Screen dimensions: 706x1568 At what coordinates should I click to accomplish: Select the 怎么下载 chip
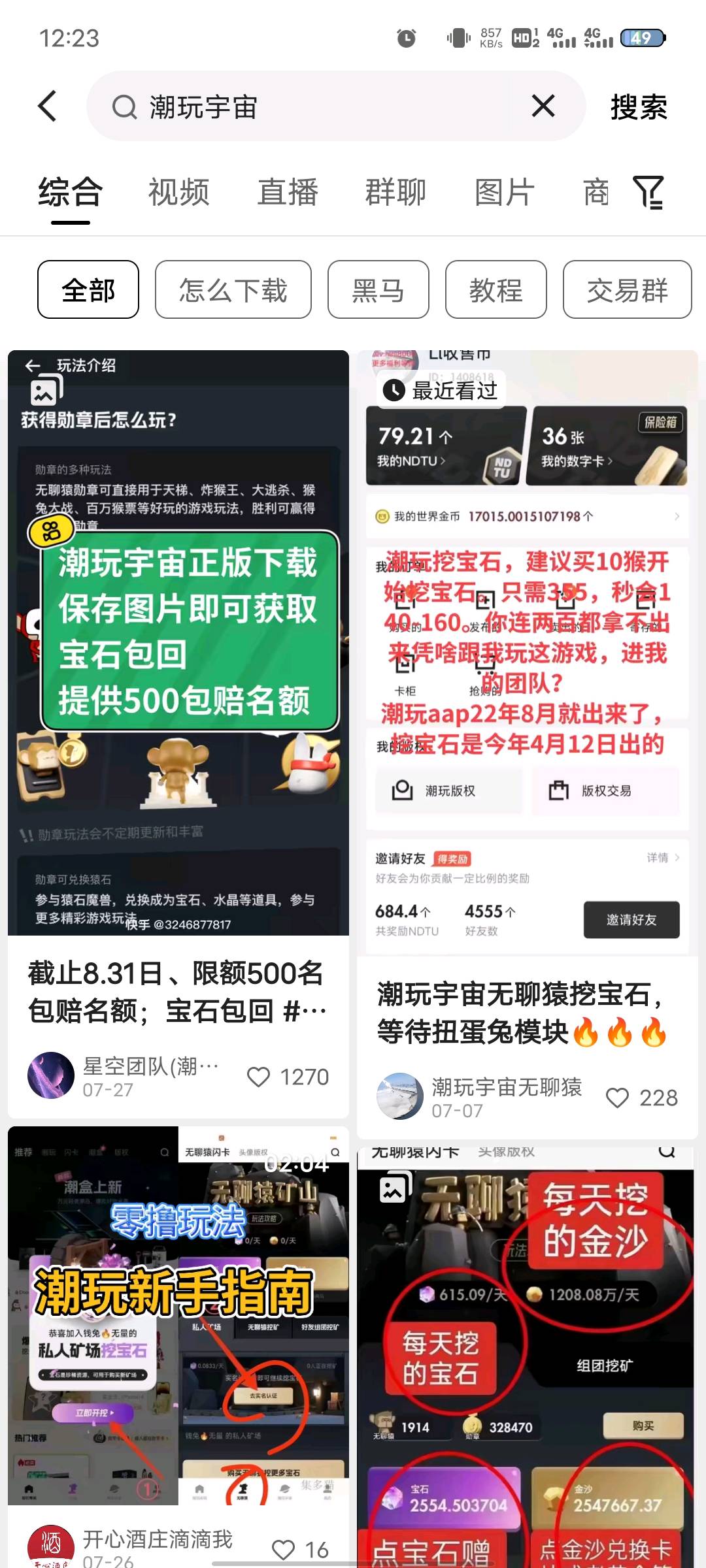point(233,290)
